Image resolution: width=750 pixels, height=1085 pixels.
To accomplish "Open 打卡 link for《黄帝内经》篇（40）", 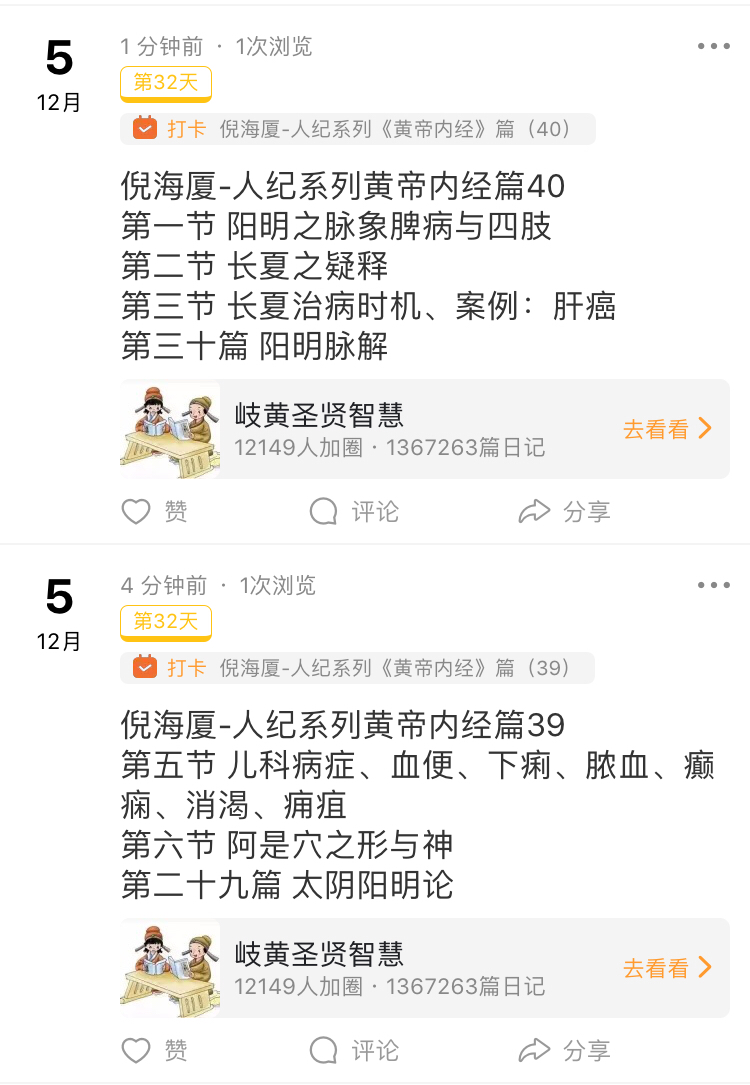I will tap(358, 129).
